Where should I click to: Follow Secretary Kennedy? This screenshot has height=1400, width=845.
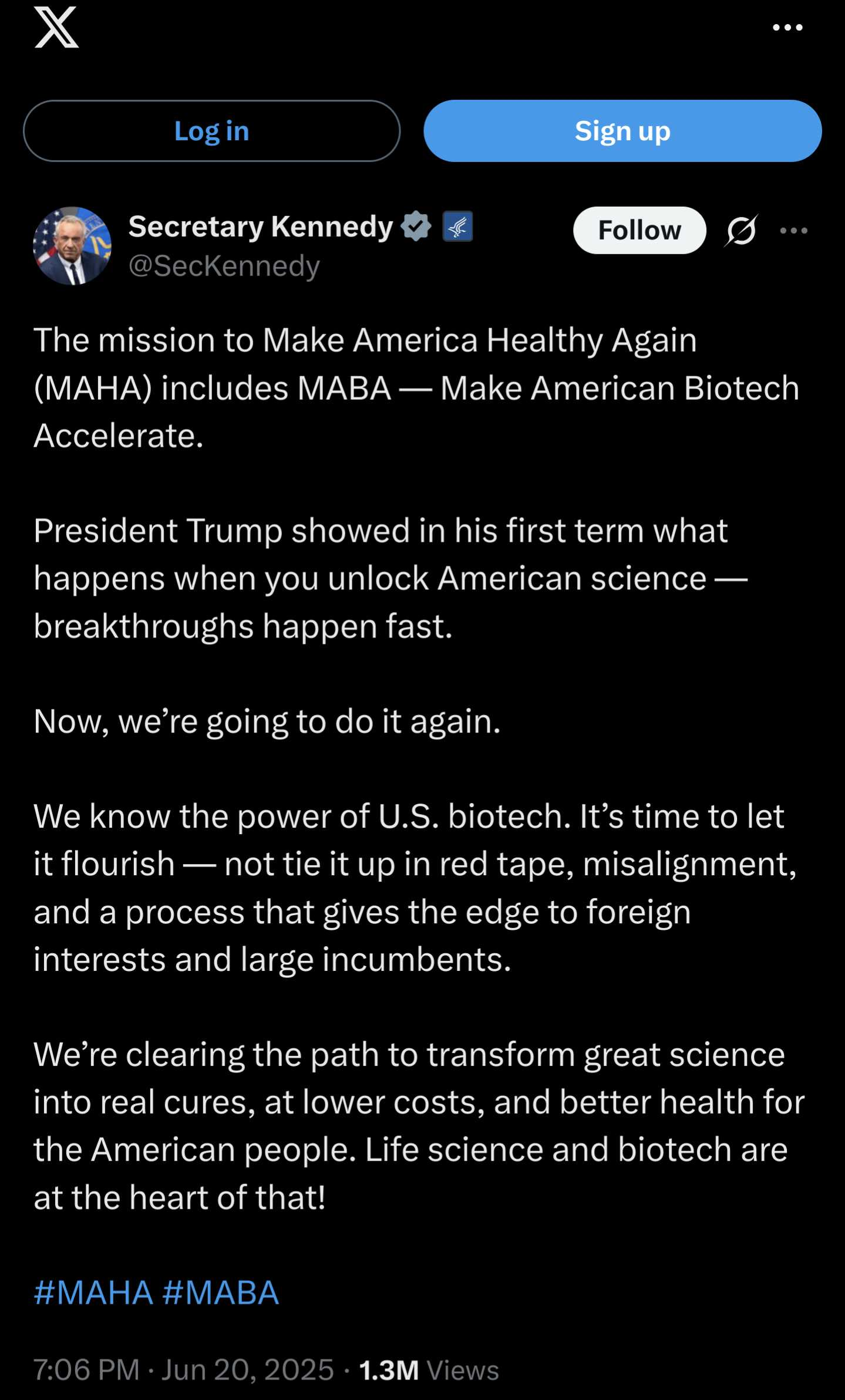pos(639,230)
